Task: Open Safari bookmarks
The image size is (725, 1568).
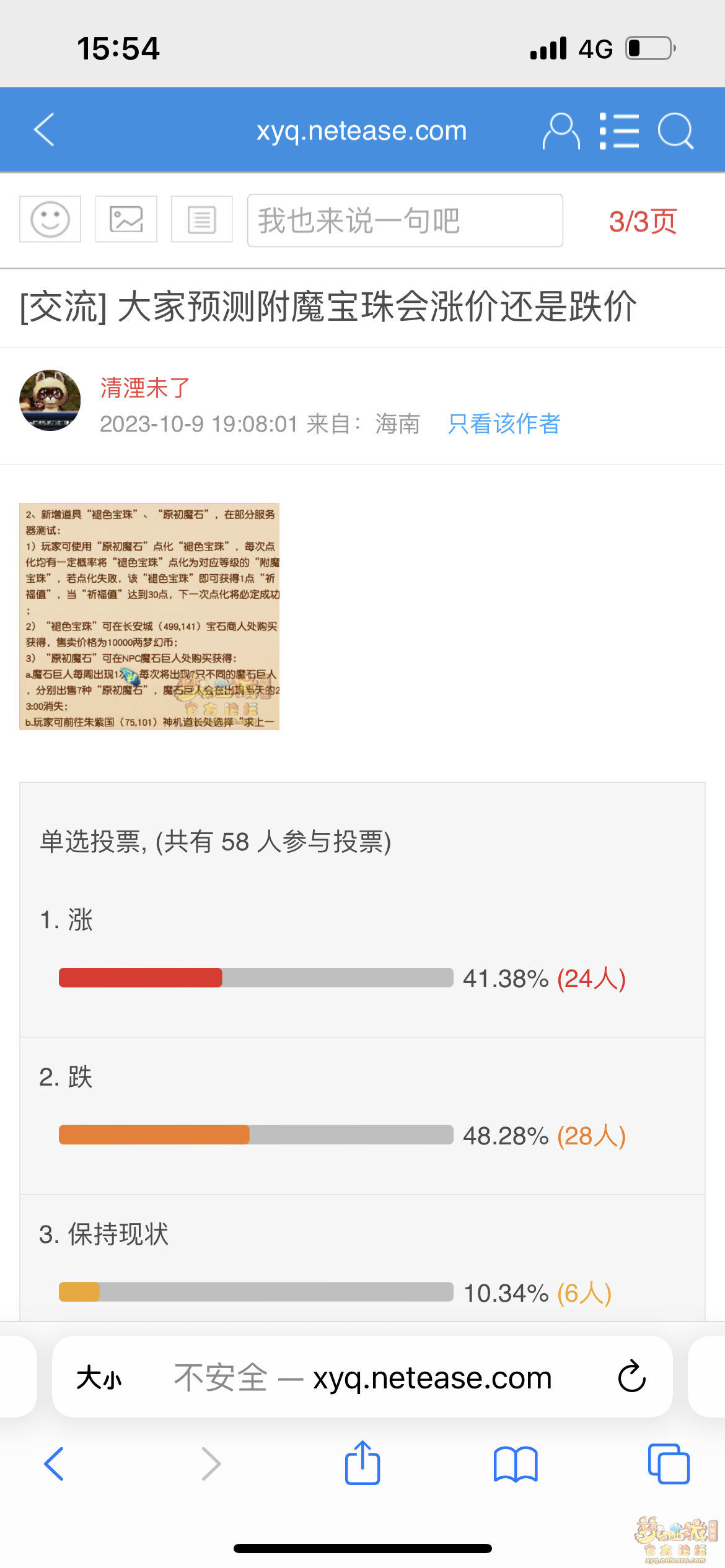Action: [516, 1464]
